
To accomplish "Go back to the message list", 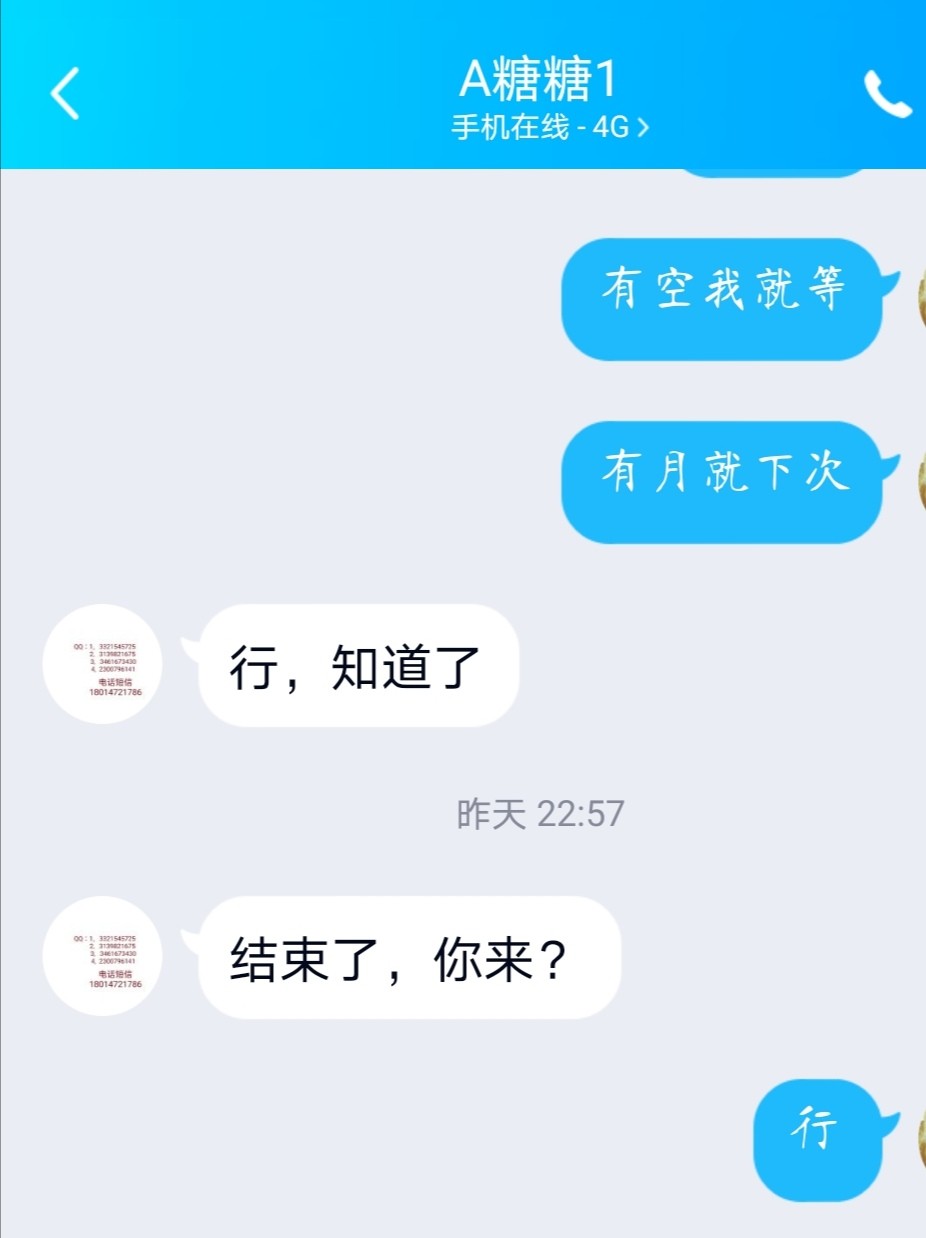I will coord(65,94).
